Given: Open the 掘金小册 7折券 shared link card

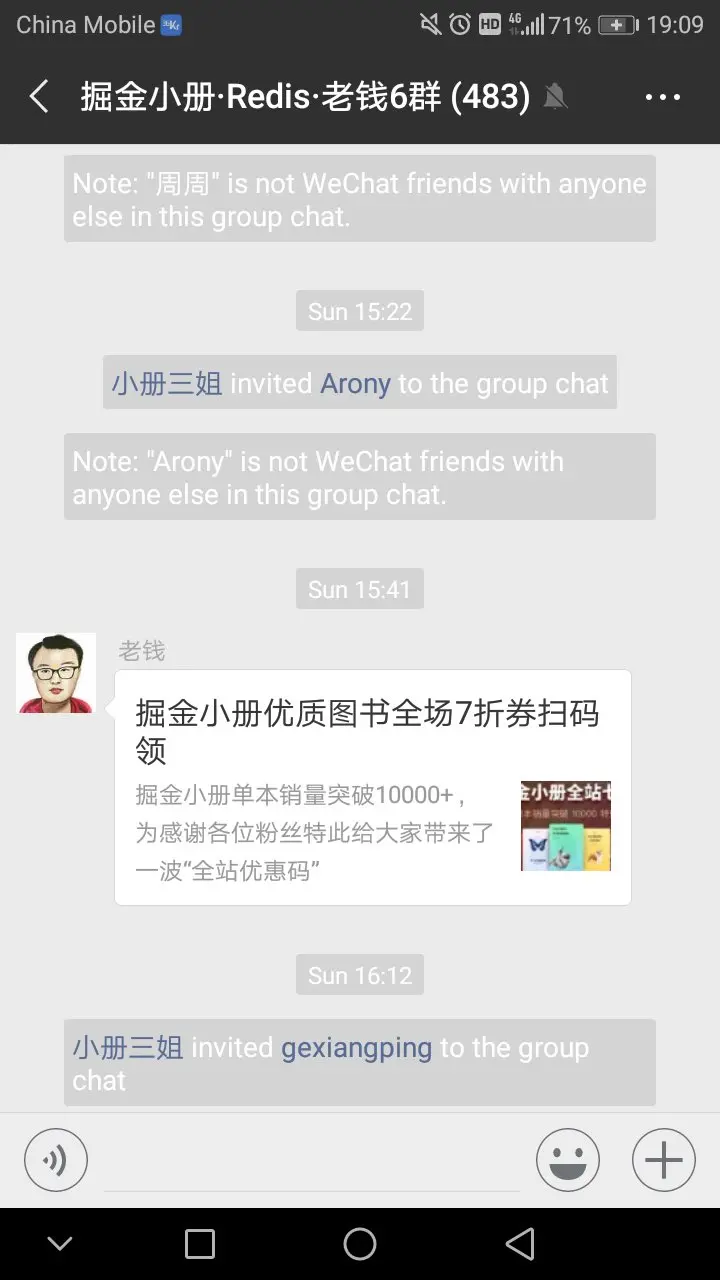Looking at the screenshot, I should (372, 787).
